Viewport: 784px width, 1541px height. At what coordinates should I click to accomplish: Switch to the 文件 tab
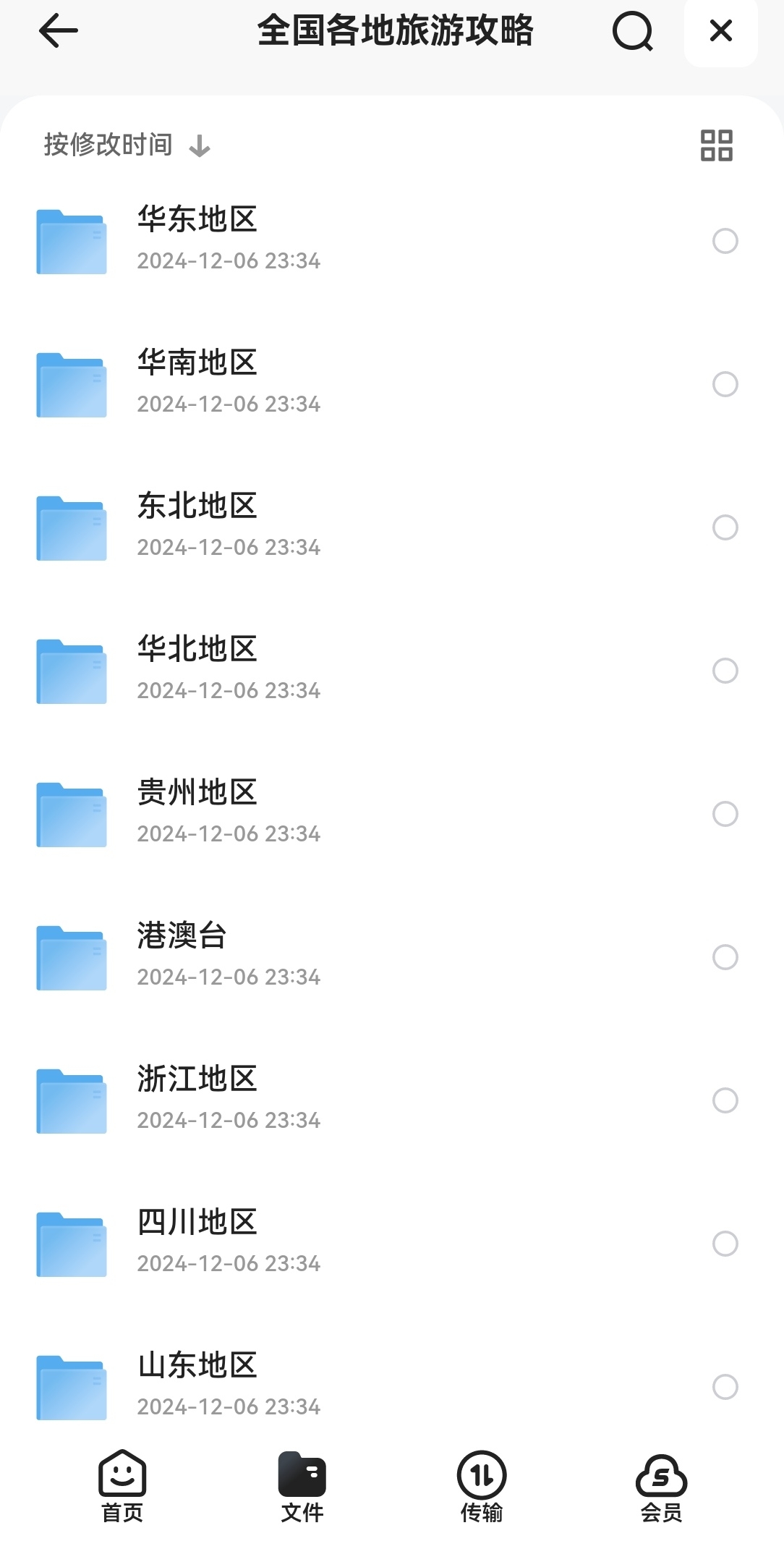click(302, 1486)
